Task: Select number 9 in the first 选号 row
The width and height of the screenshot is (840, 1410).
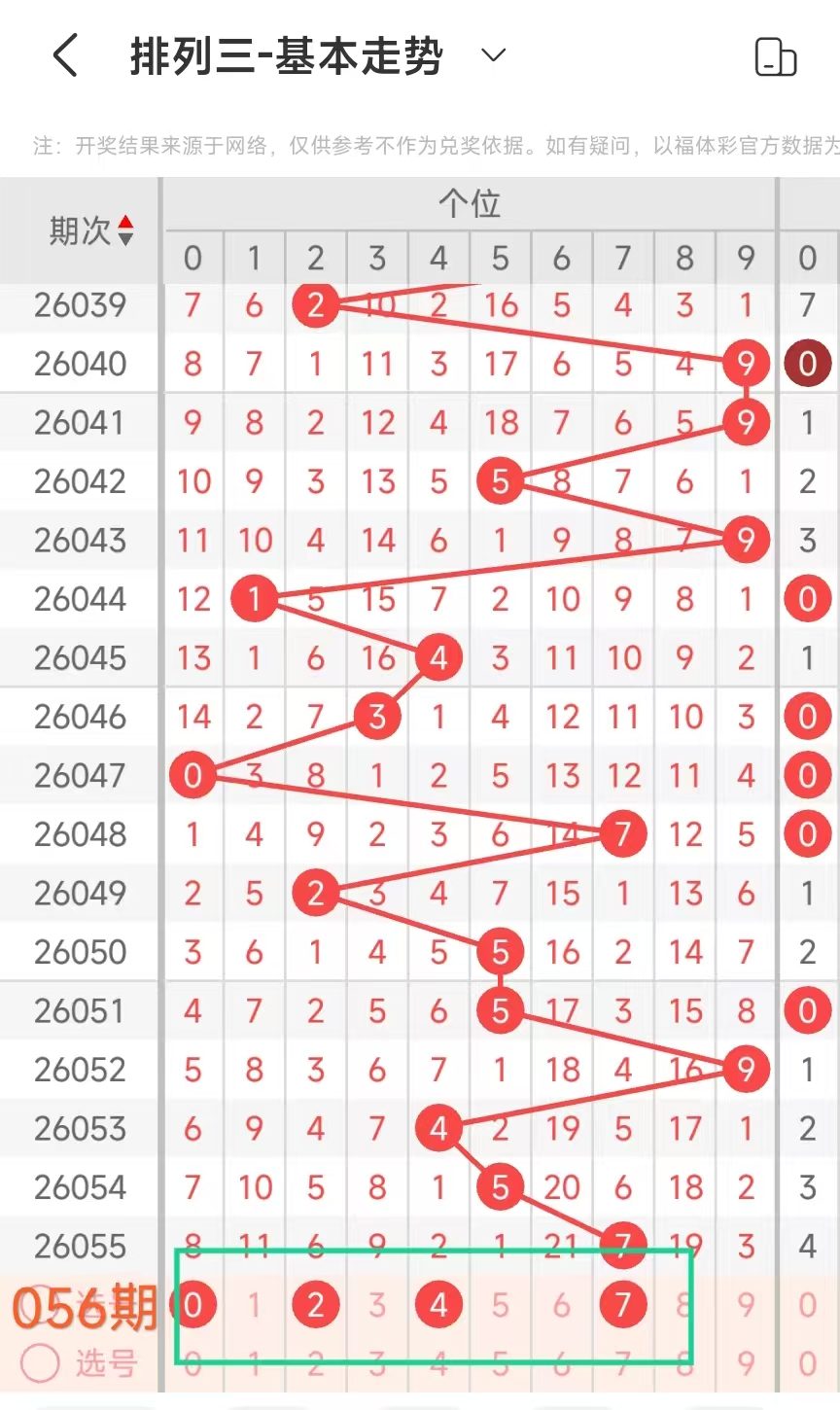Action: [746, 1303]
